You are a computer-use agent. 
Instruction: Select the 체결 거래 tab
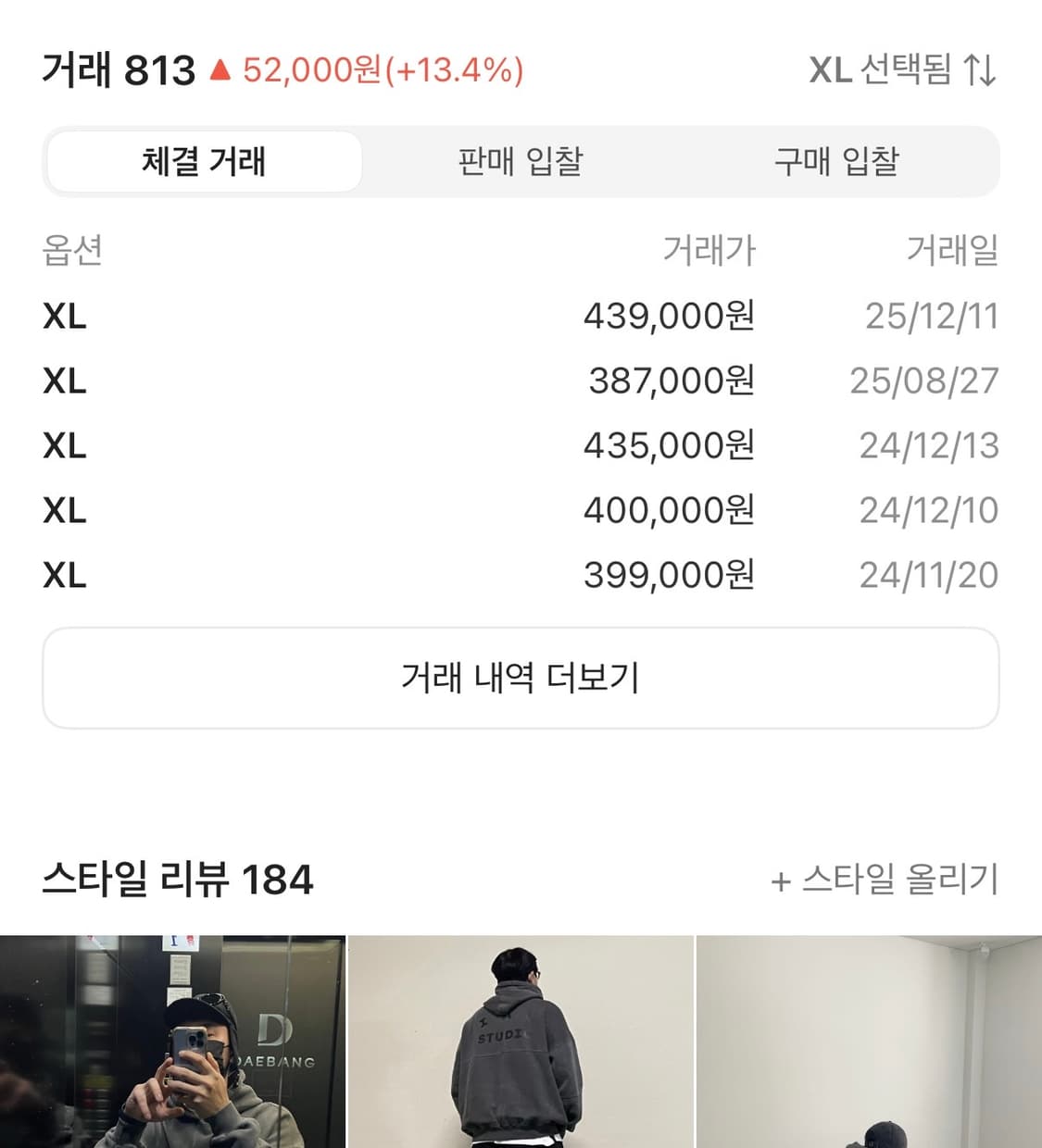coord(205,161)
